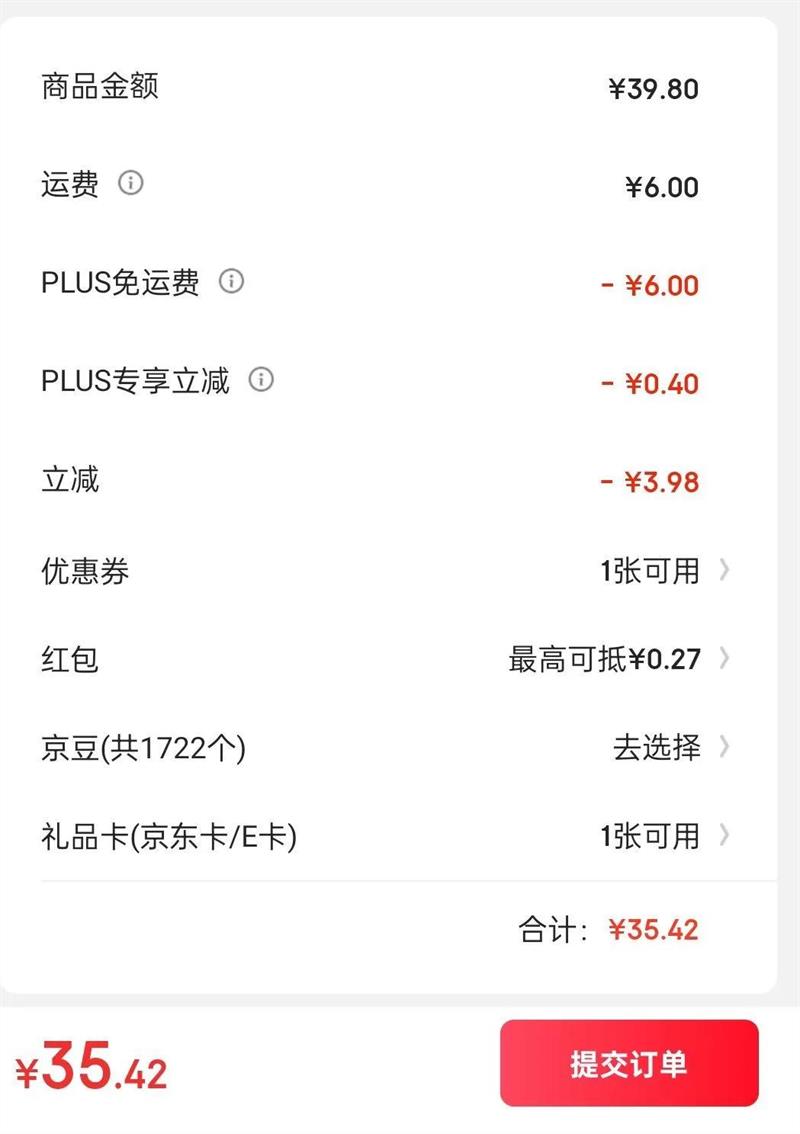View info for PLUS免运费
This screenshot has width=800, height=1134.
pyautogui.click(x=231, y=281)
